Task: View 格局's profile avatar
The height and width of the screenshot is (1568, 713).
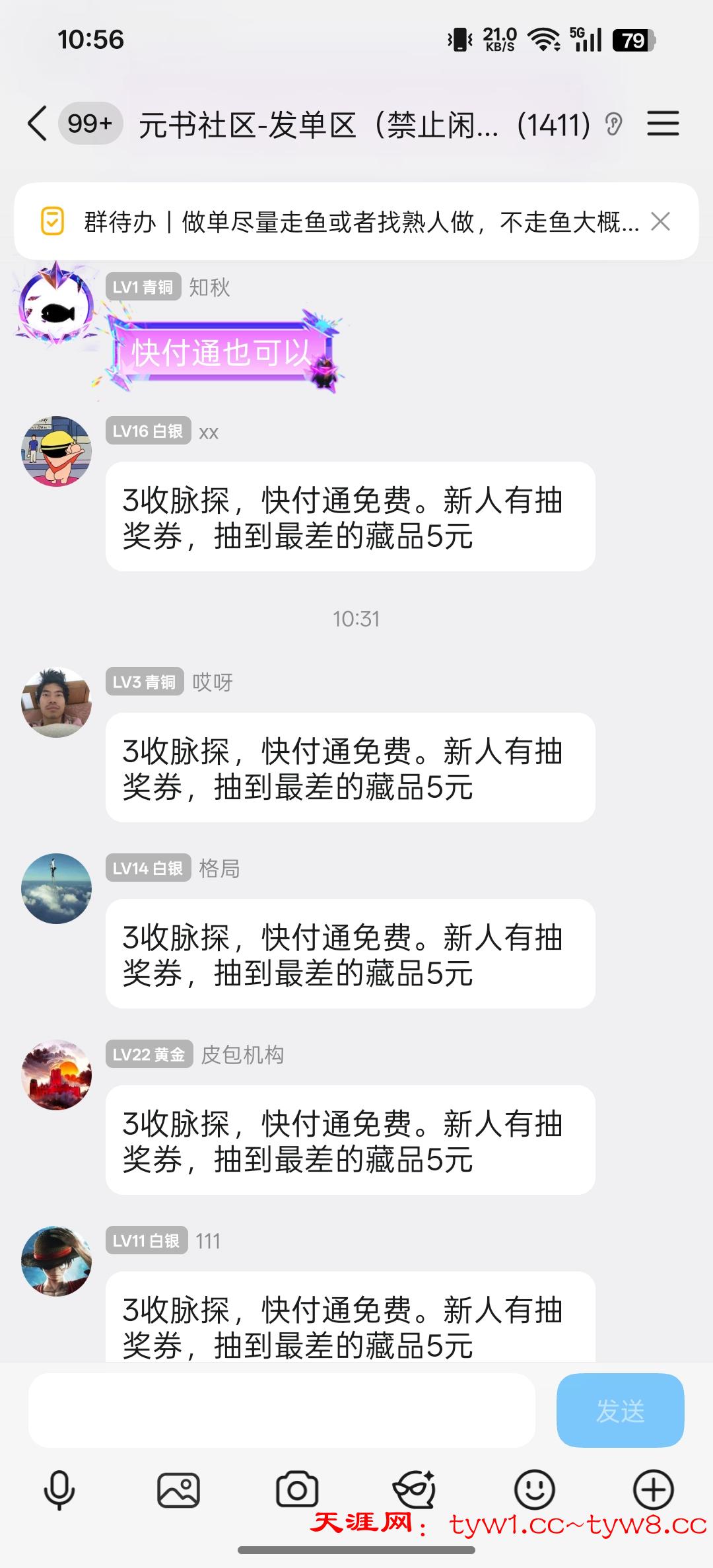Action: pos(56,888)
